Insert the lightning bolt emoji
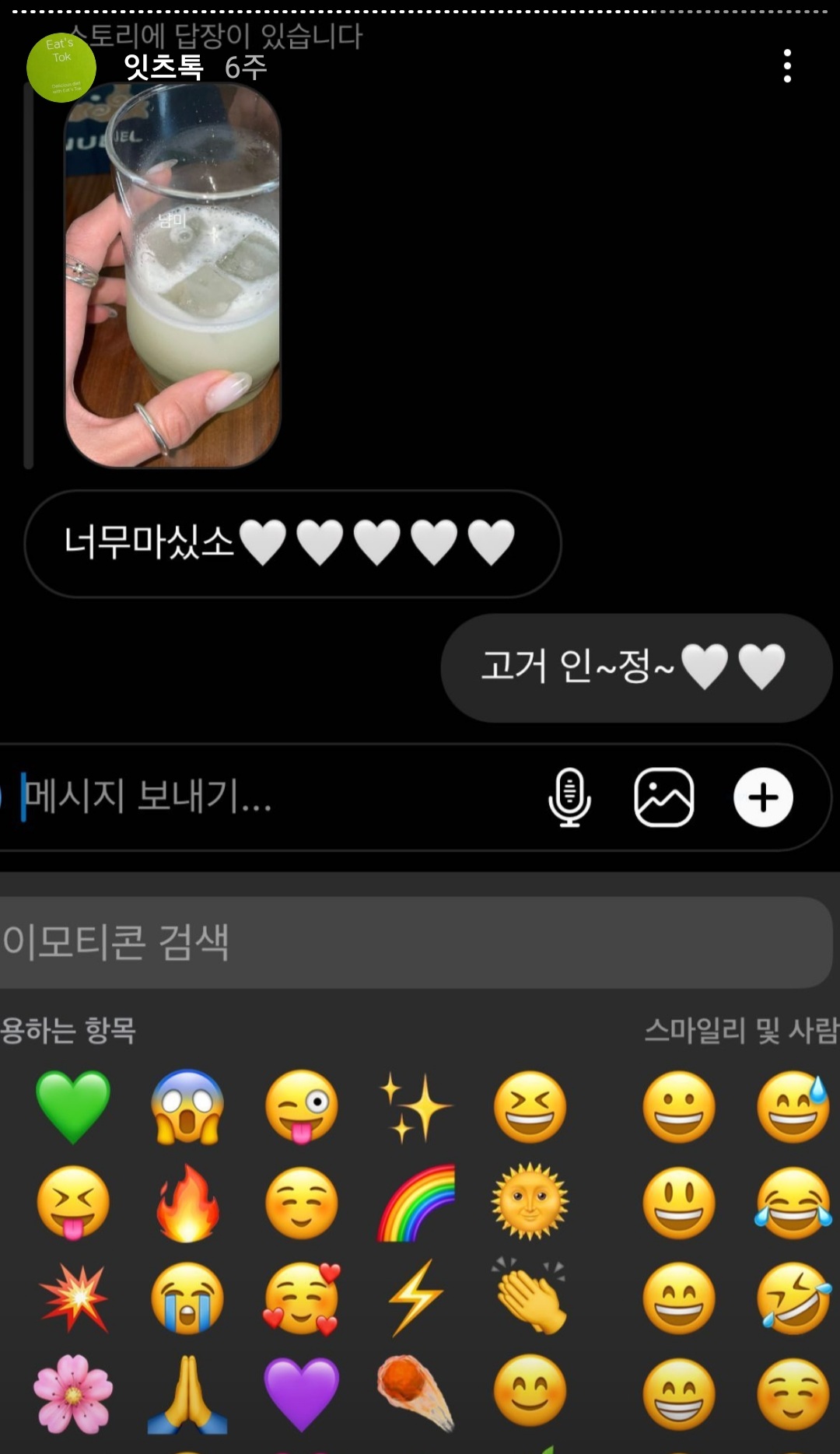840x1454 pixels. [x=416, y=1298]
